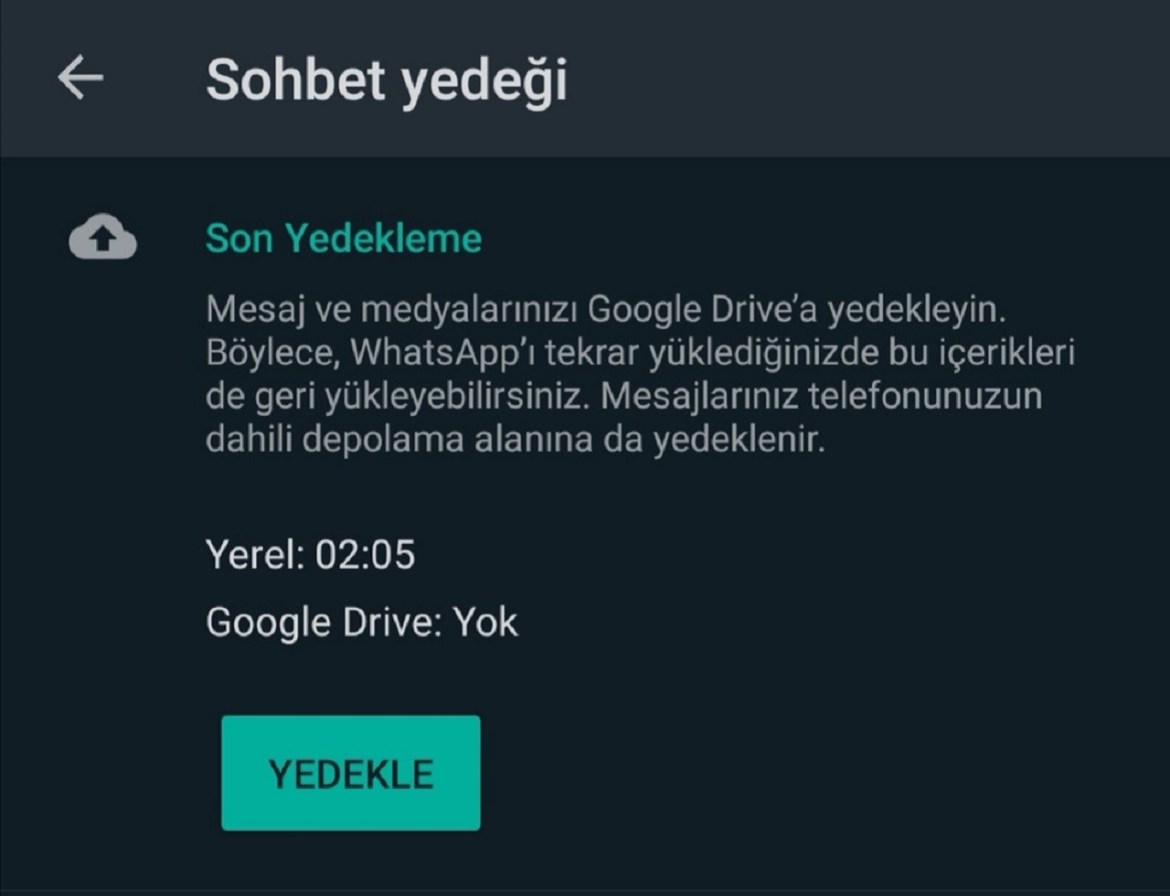This screenshot has width=1170, height=896.
Task: Tap the YEDEKLE backup button
Action: click(x=350, y=773)
